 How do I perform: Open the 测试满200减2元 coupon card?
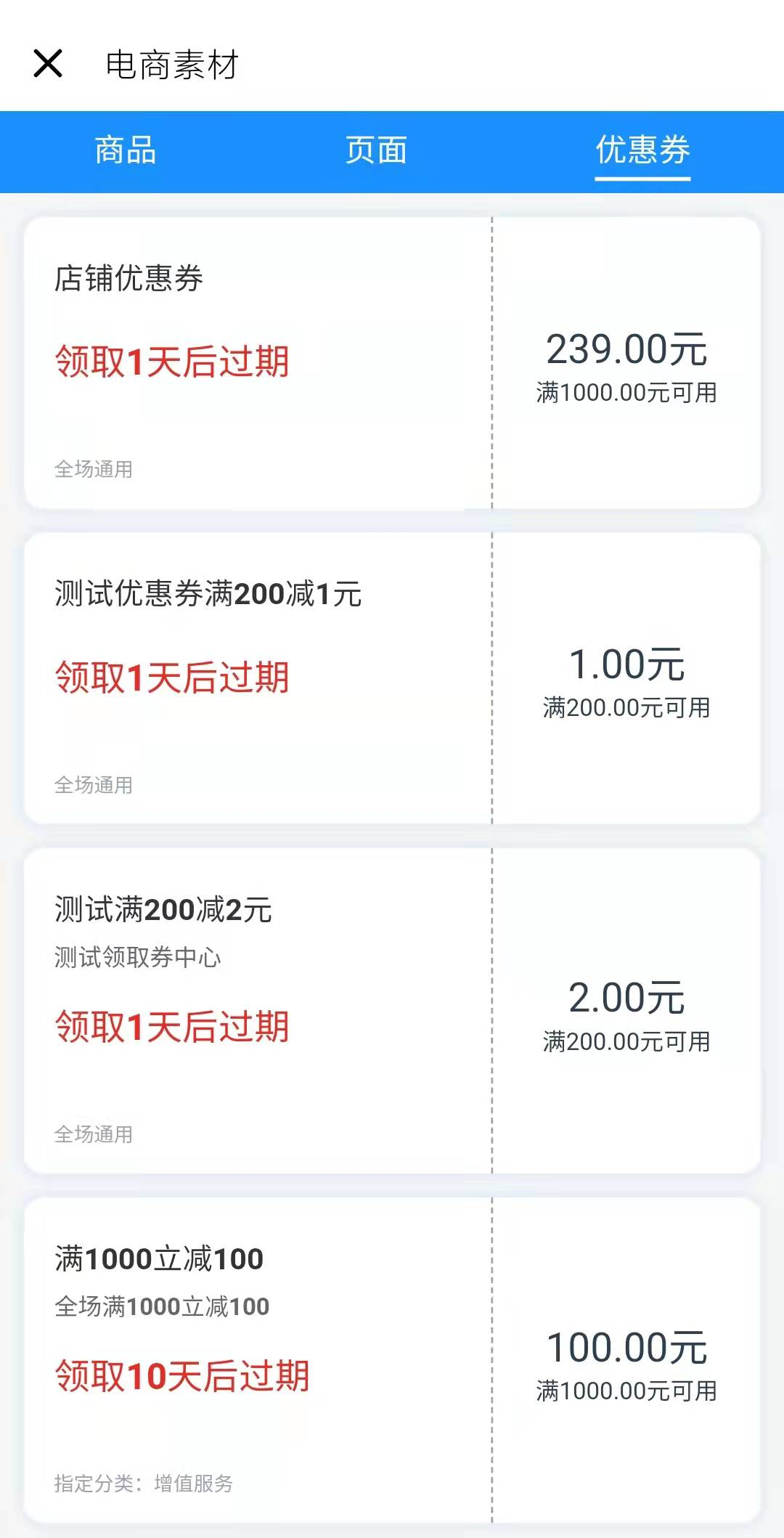pos(392,1011)
